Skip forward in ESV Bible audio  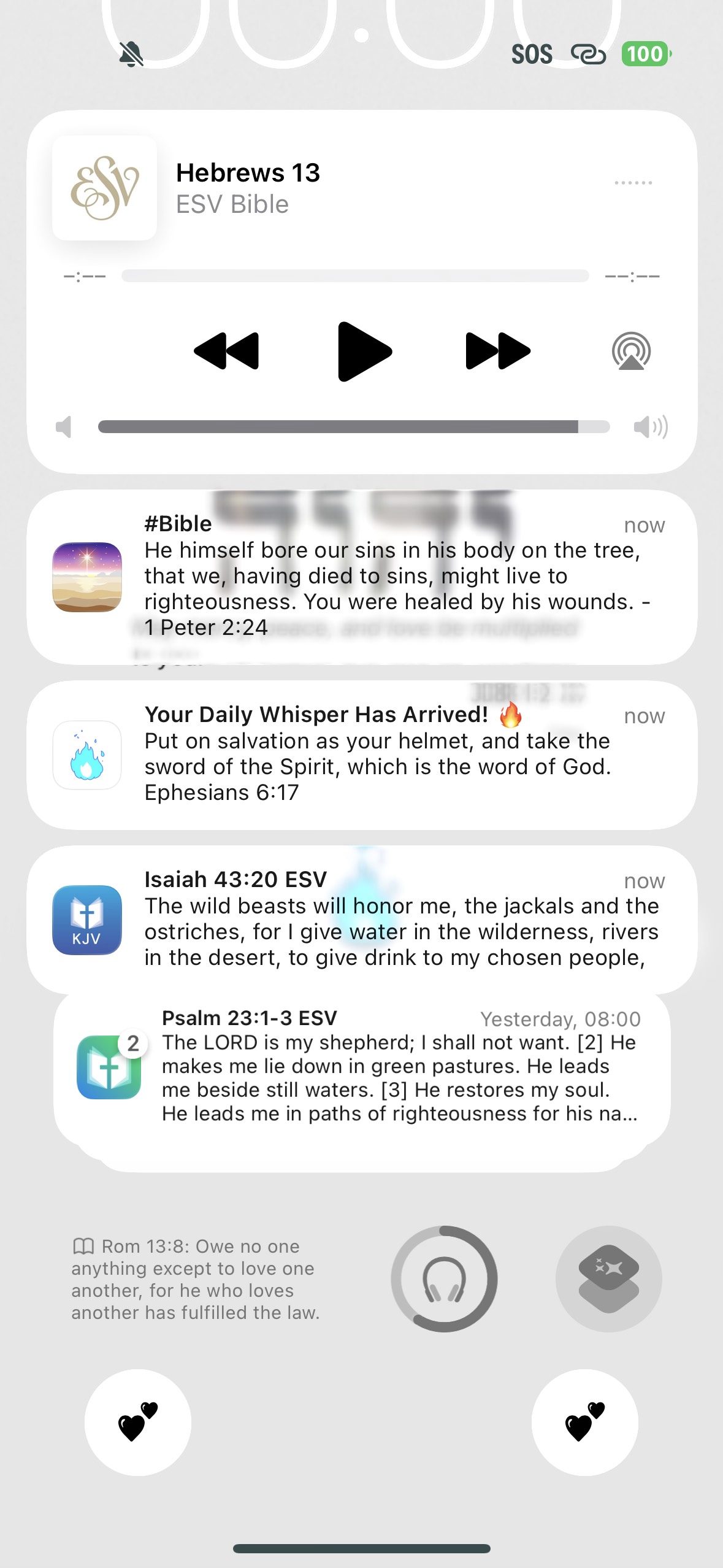(497, 352)
